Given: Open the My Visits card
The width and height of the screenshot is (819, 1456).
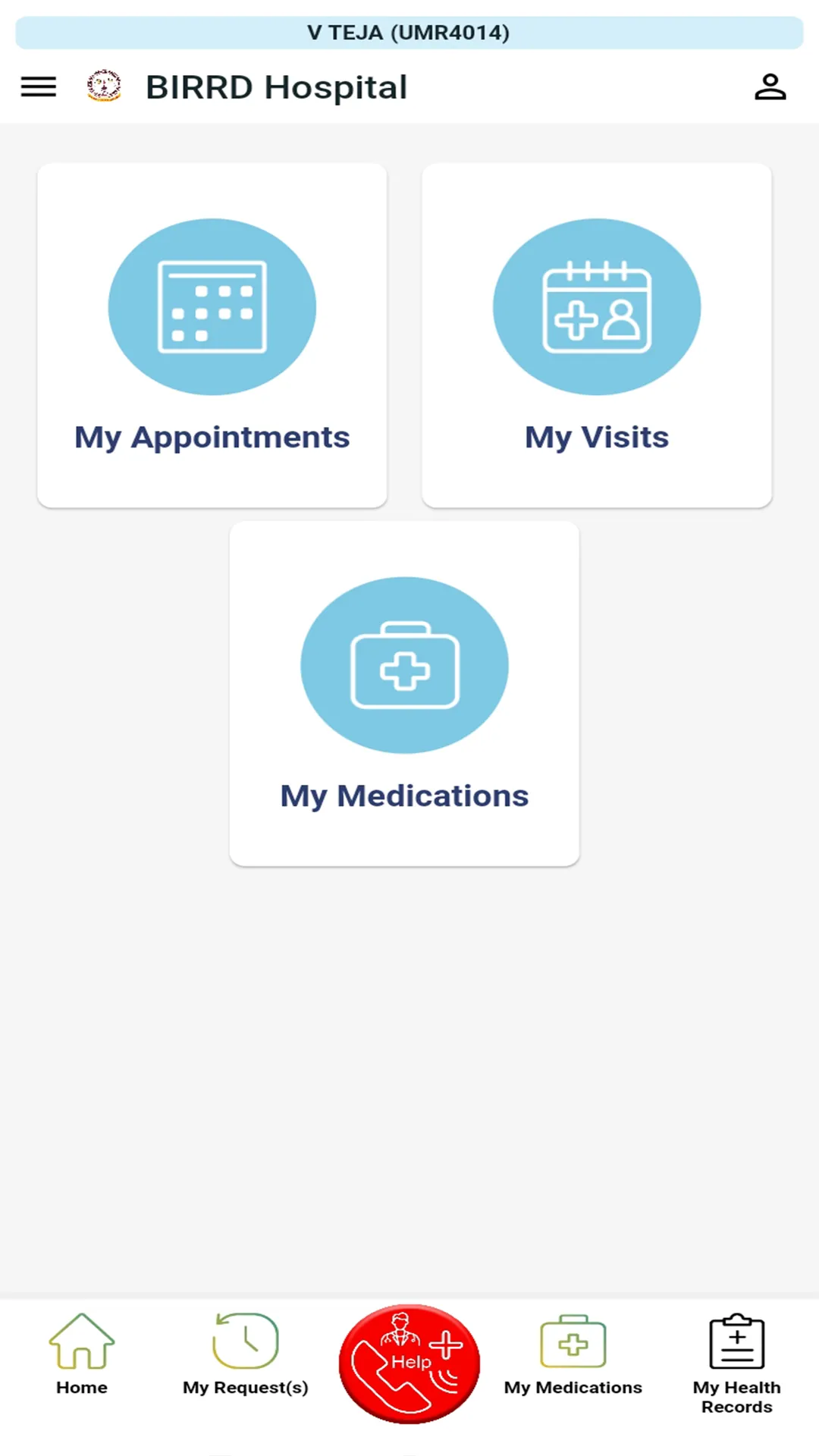Looking at the screenshot, I should pyautogui.click(x=597, y=335).
